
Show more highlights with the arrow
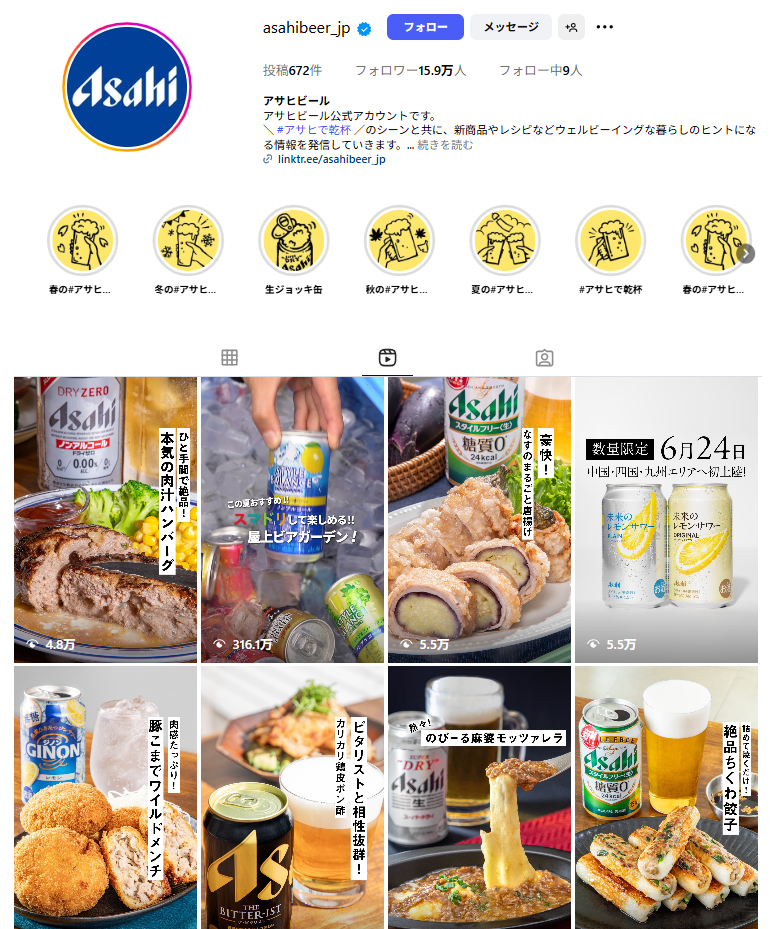(x=746, y=254)
